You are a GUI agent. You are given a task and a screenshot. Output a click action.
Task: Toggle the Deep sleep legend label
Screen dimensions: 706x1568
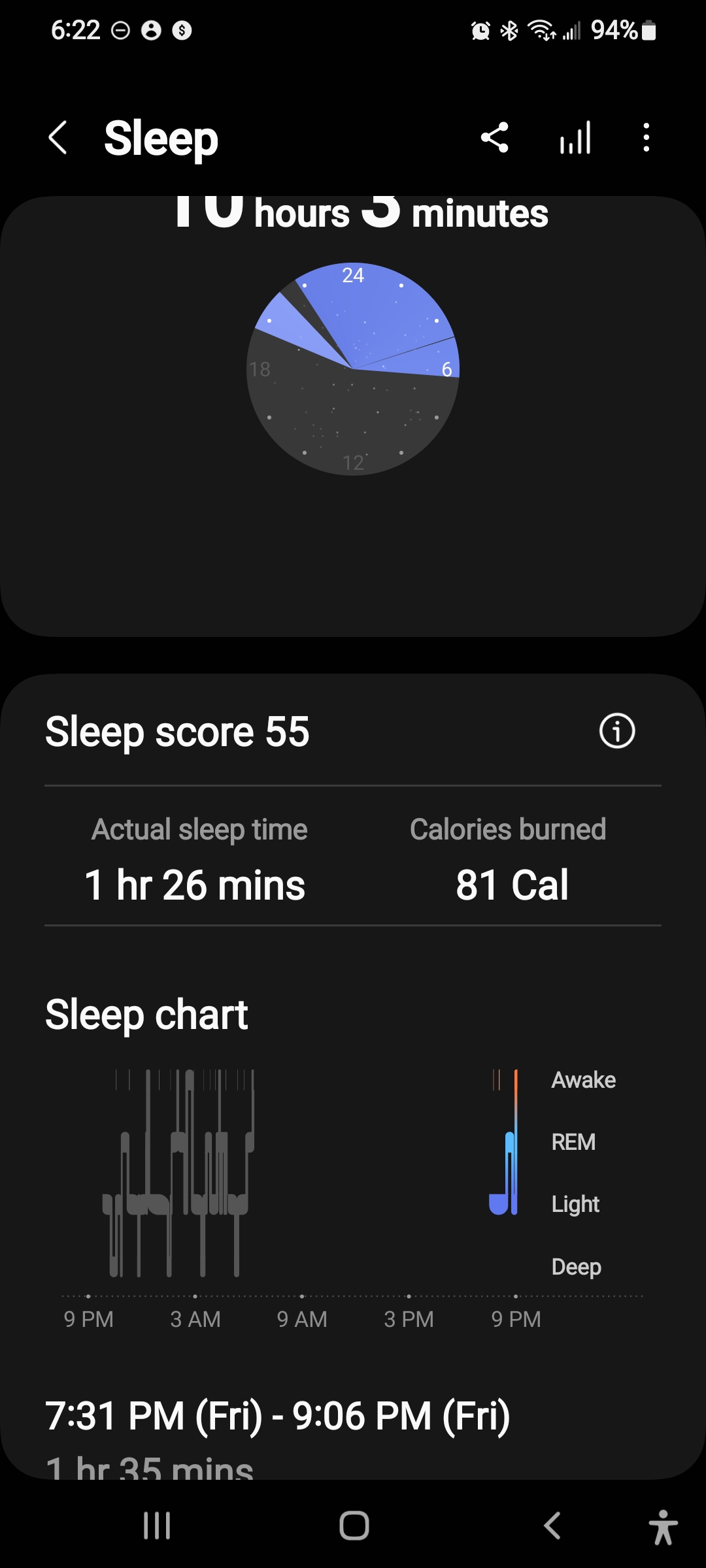(576, 1266)
